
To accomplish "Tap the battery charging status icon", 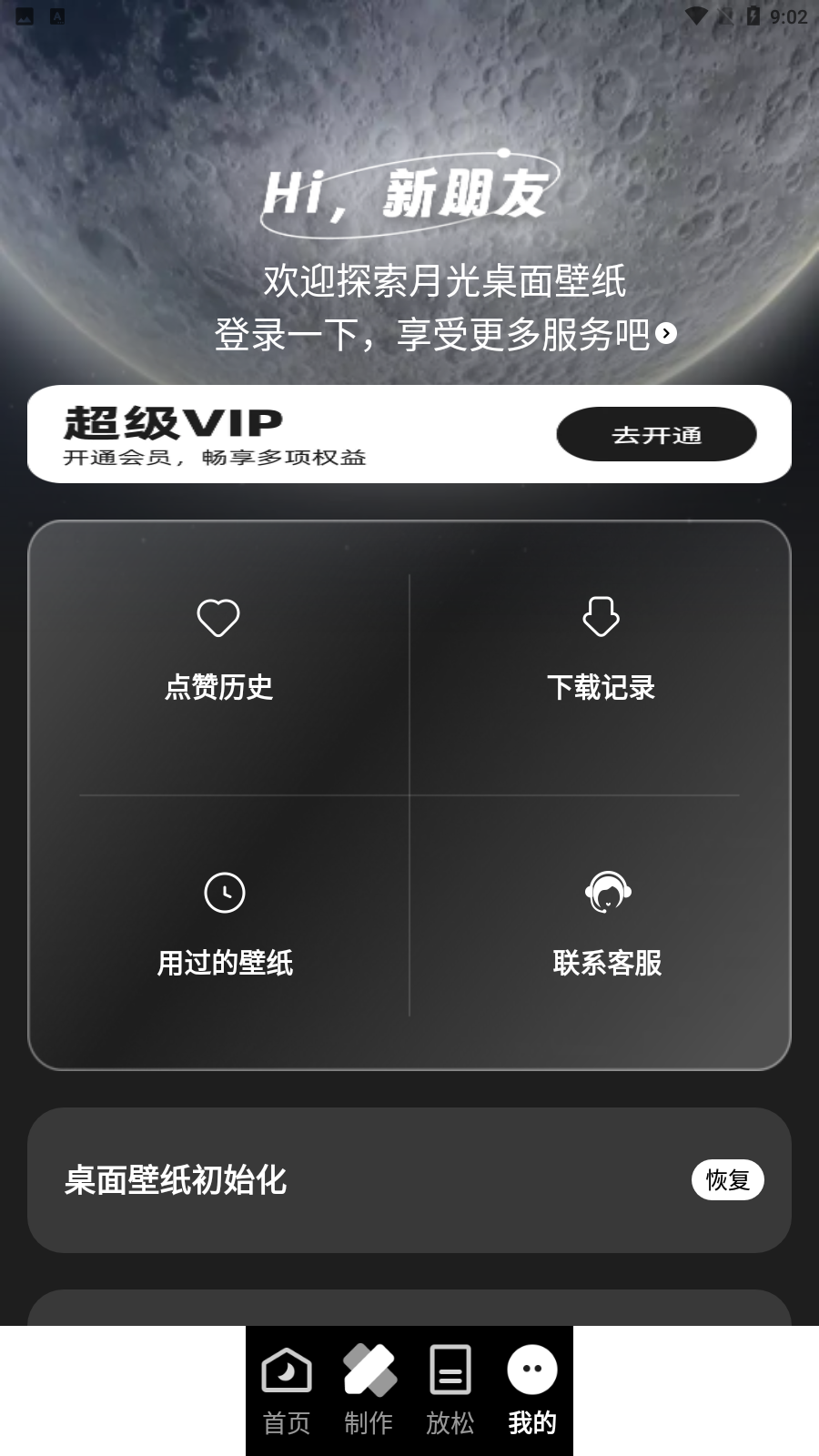I will [753, 15].
